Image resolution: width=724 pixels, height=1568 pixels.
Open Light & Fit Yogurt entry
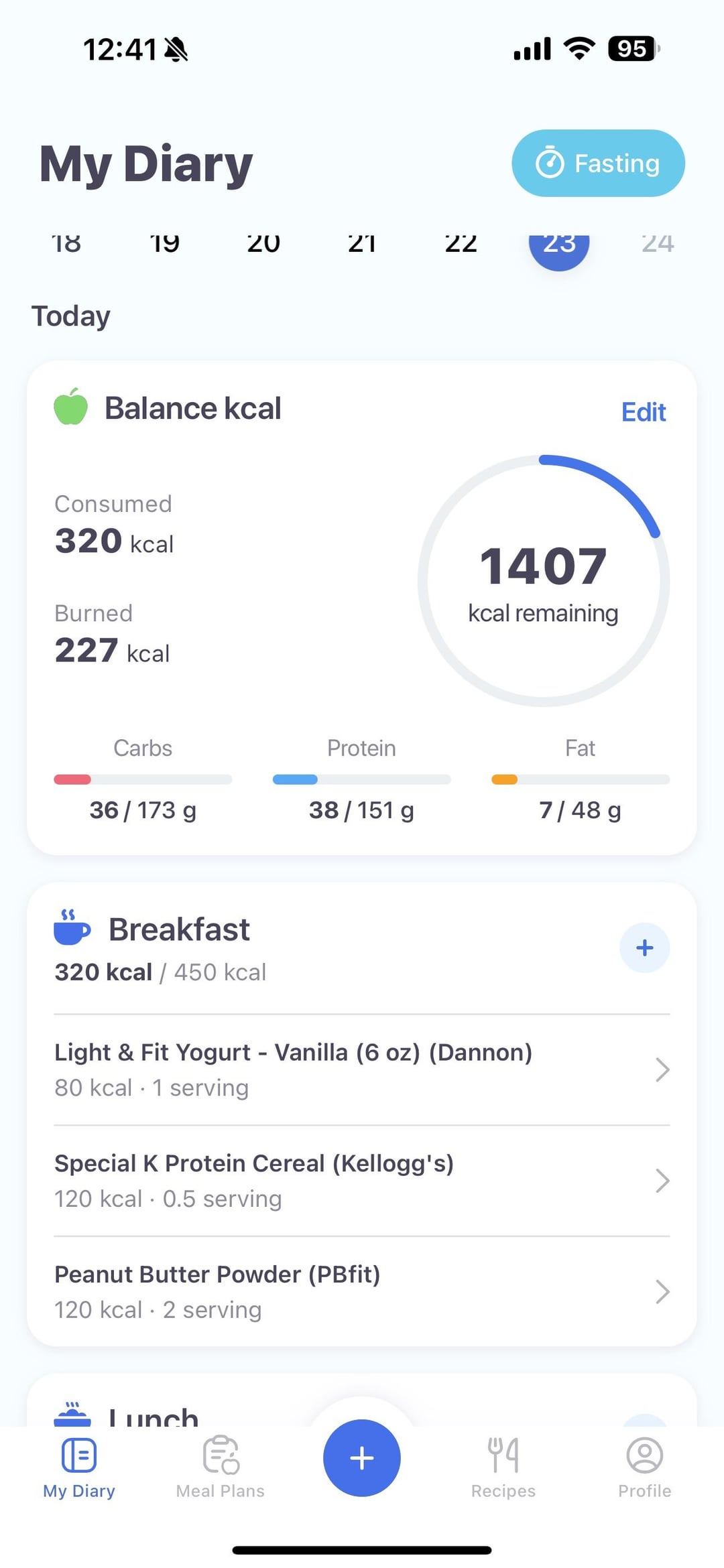pos(362,1069)
